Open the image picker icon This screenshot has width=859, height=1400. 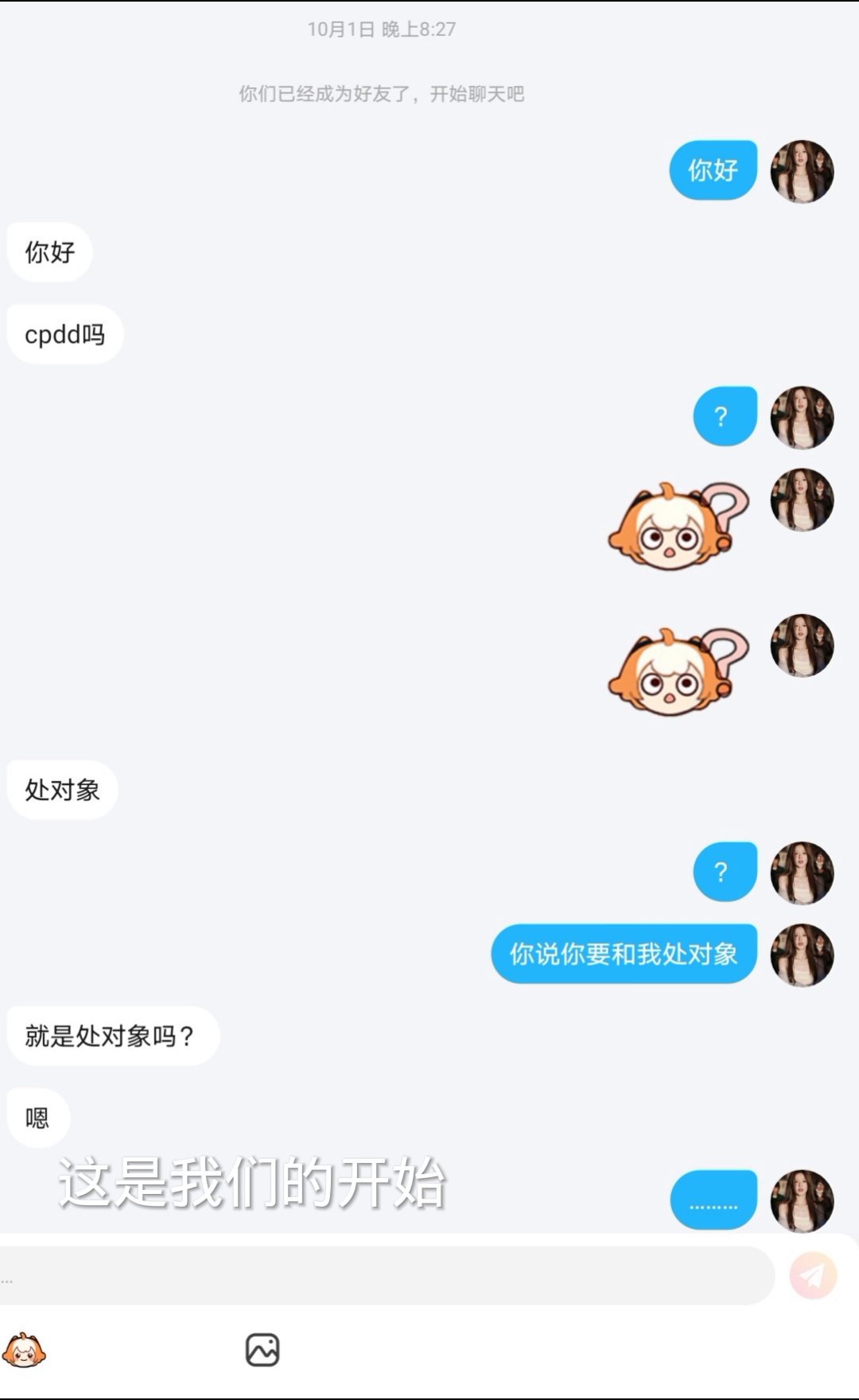262,1350
